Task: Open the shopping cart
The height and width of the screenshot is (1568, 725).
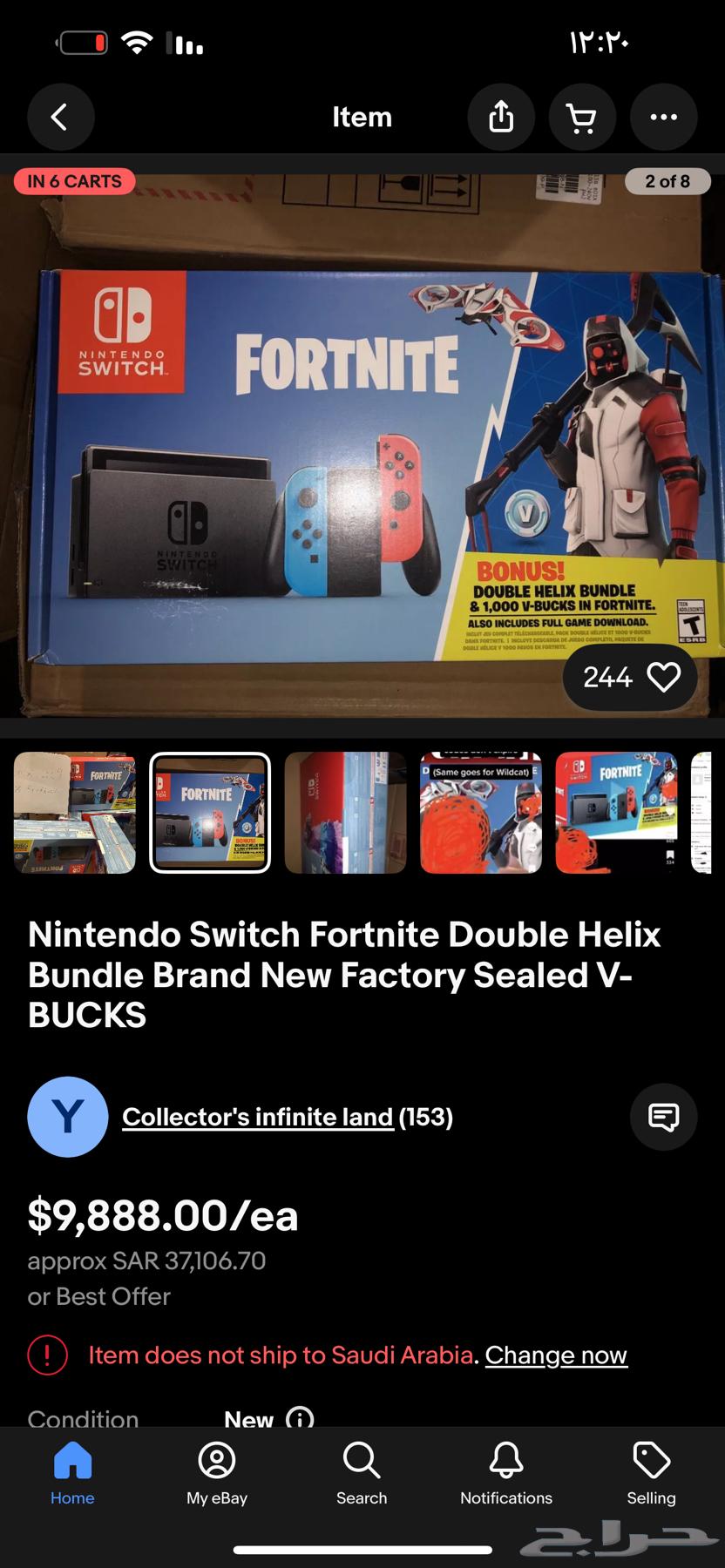Action: tap(582, 117)
